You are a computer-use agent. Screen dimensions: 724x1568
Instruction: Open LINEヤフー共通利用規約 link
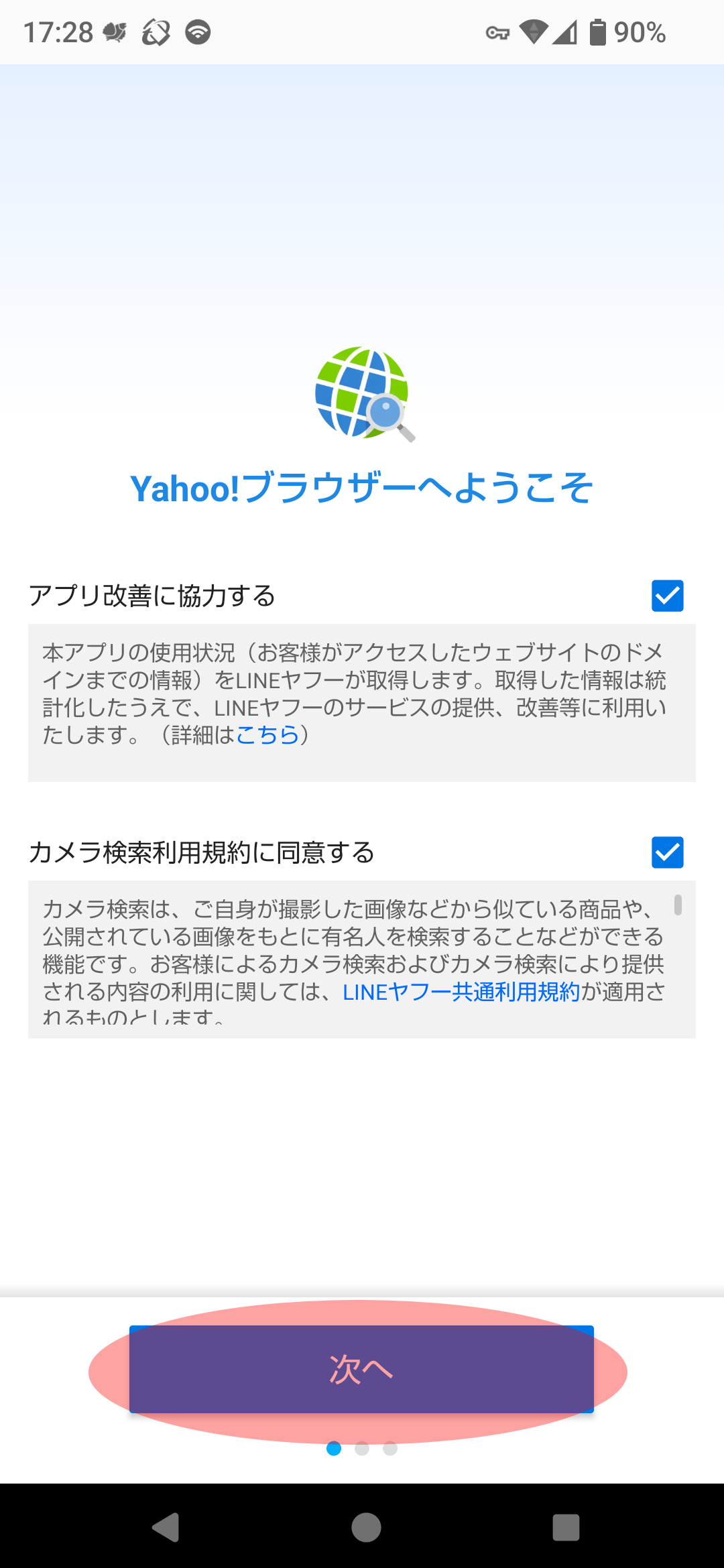461,992
